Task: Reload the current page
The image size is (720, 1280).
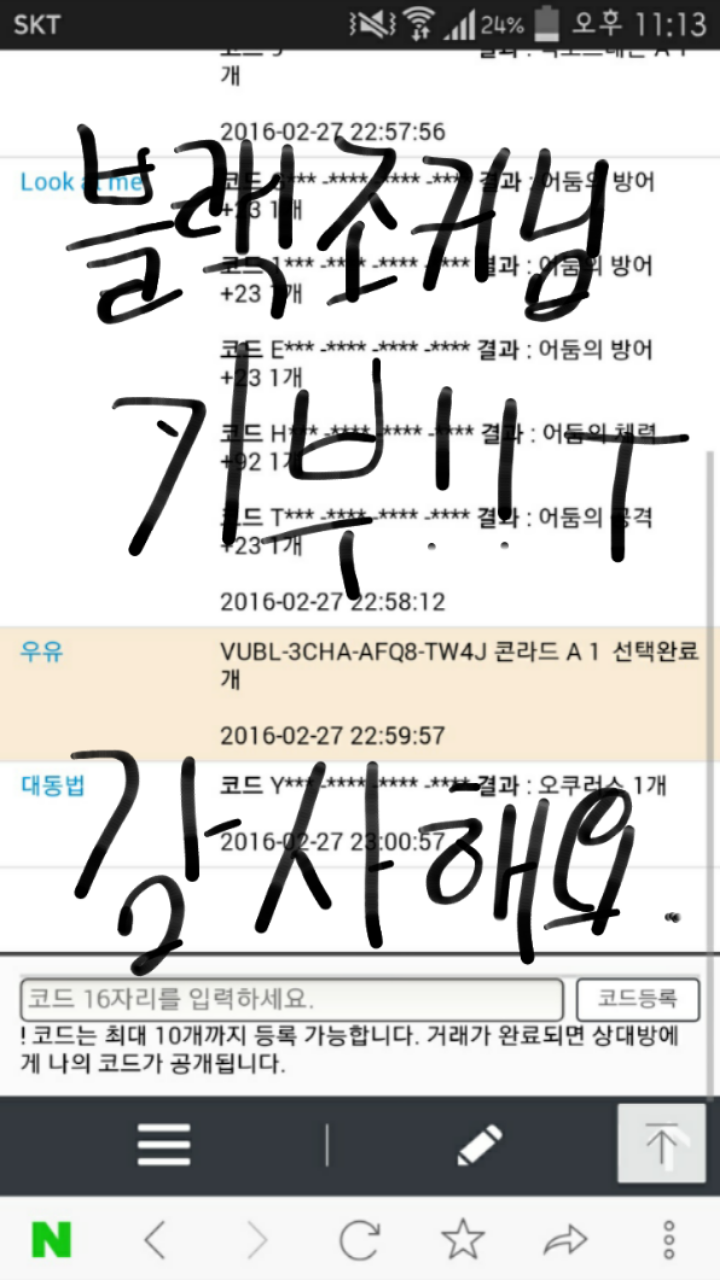Action: (x=358, y=1240)
